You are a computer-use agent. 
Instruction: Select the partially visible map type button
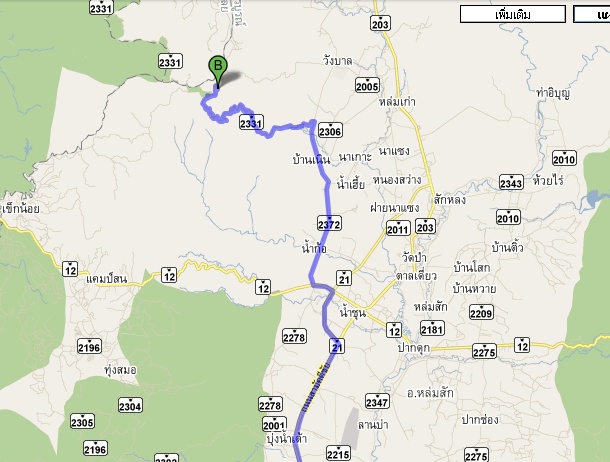coord(591,15)
